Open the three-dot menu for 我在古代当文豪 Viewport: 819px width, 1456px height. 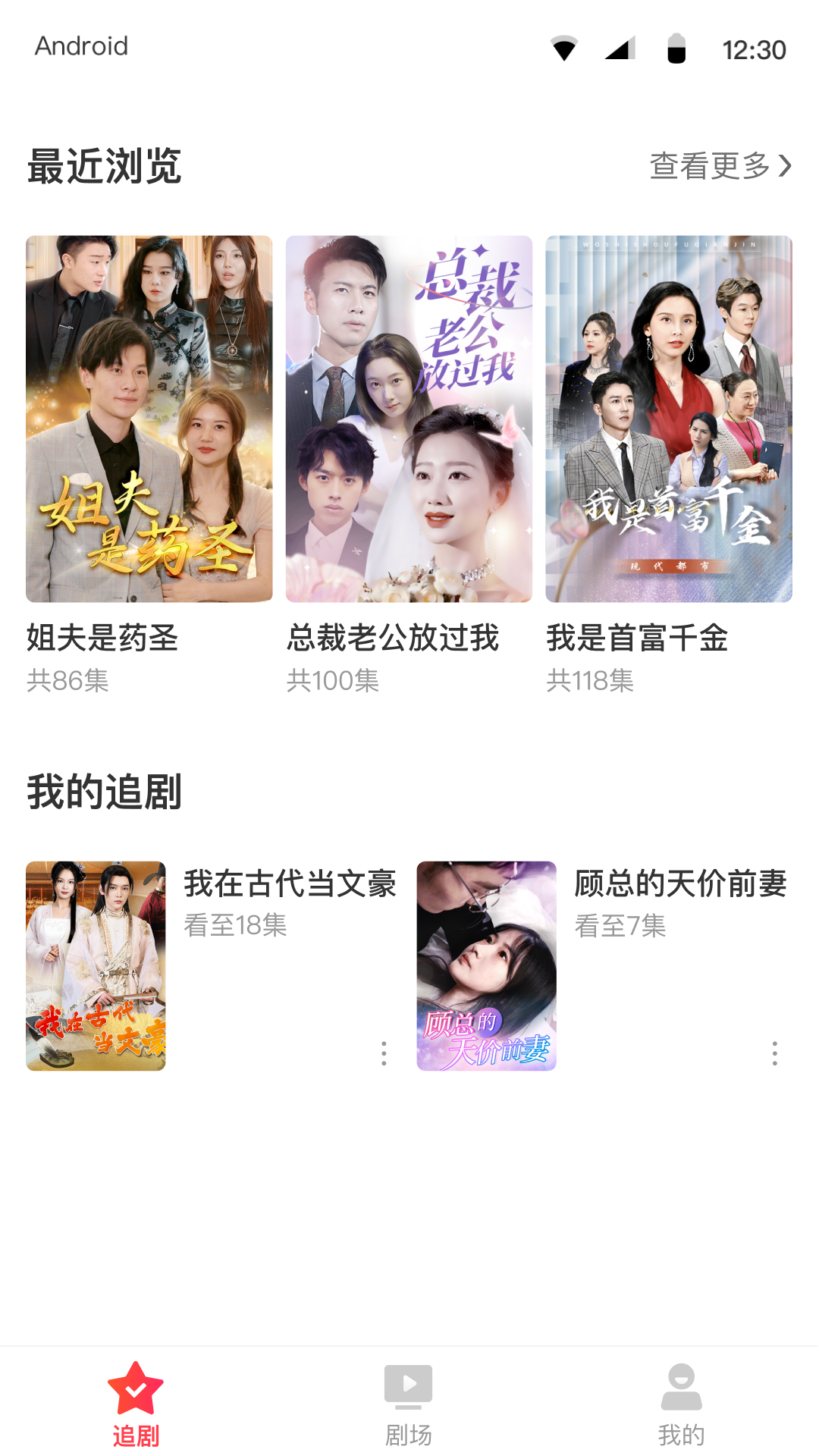tap(384, 1054)
